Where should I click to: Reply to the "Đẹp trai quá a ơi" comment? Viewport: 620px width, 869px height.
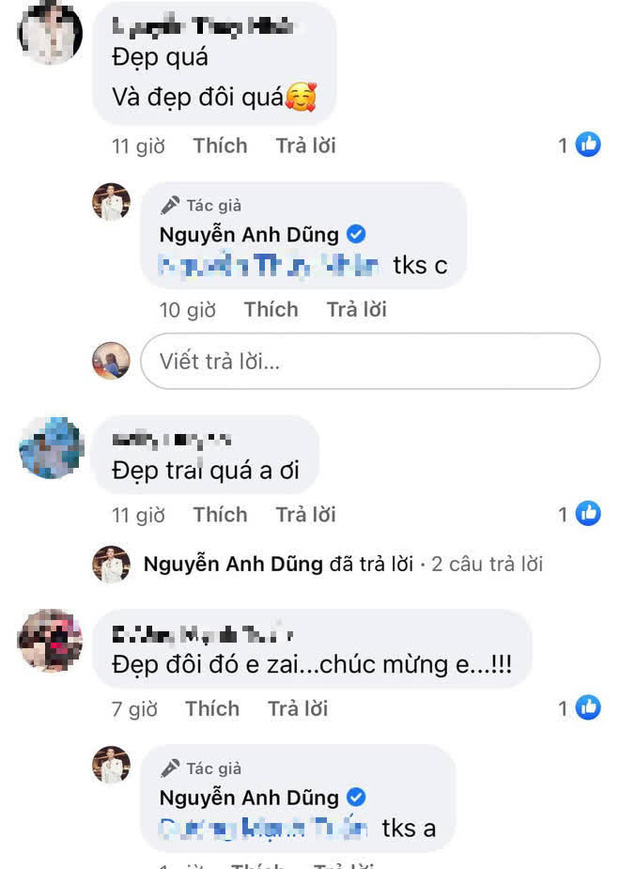click(305, 515)
